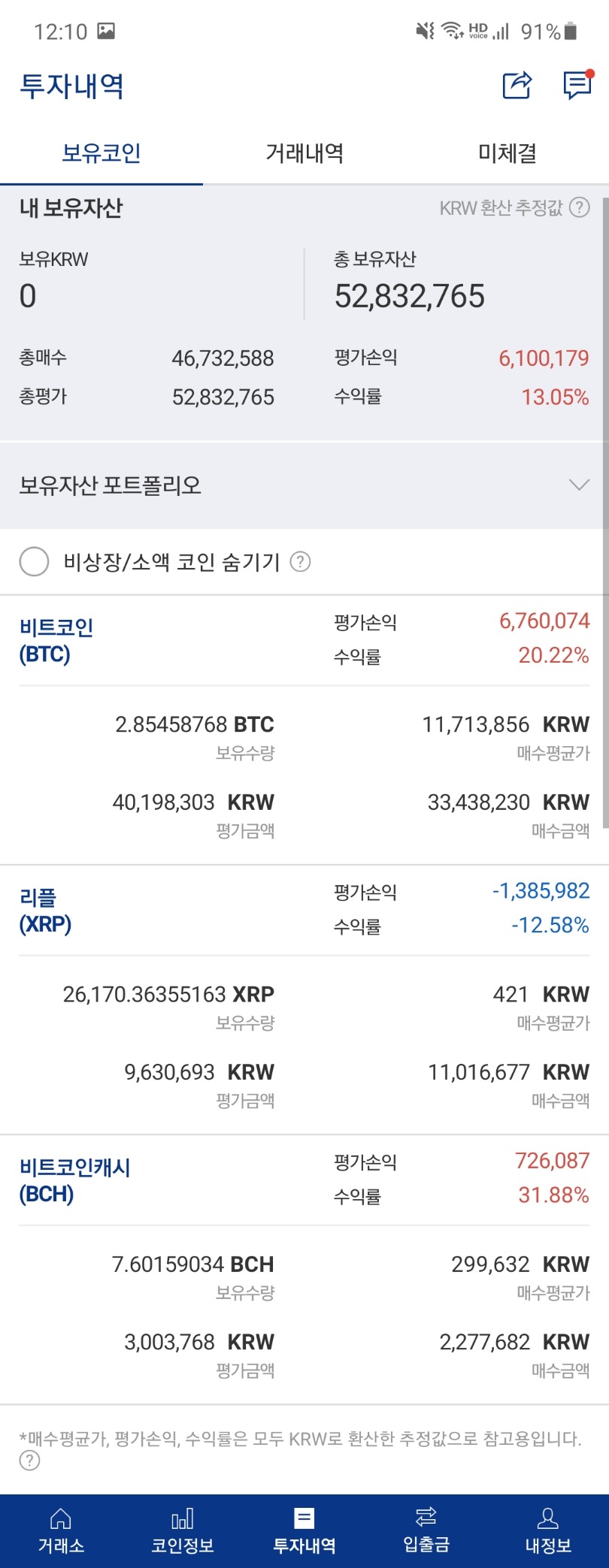The width and height of the screenshot is (609, 1568).
Task: Switch to the 거래내역 tab
Action: (304, 153)
